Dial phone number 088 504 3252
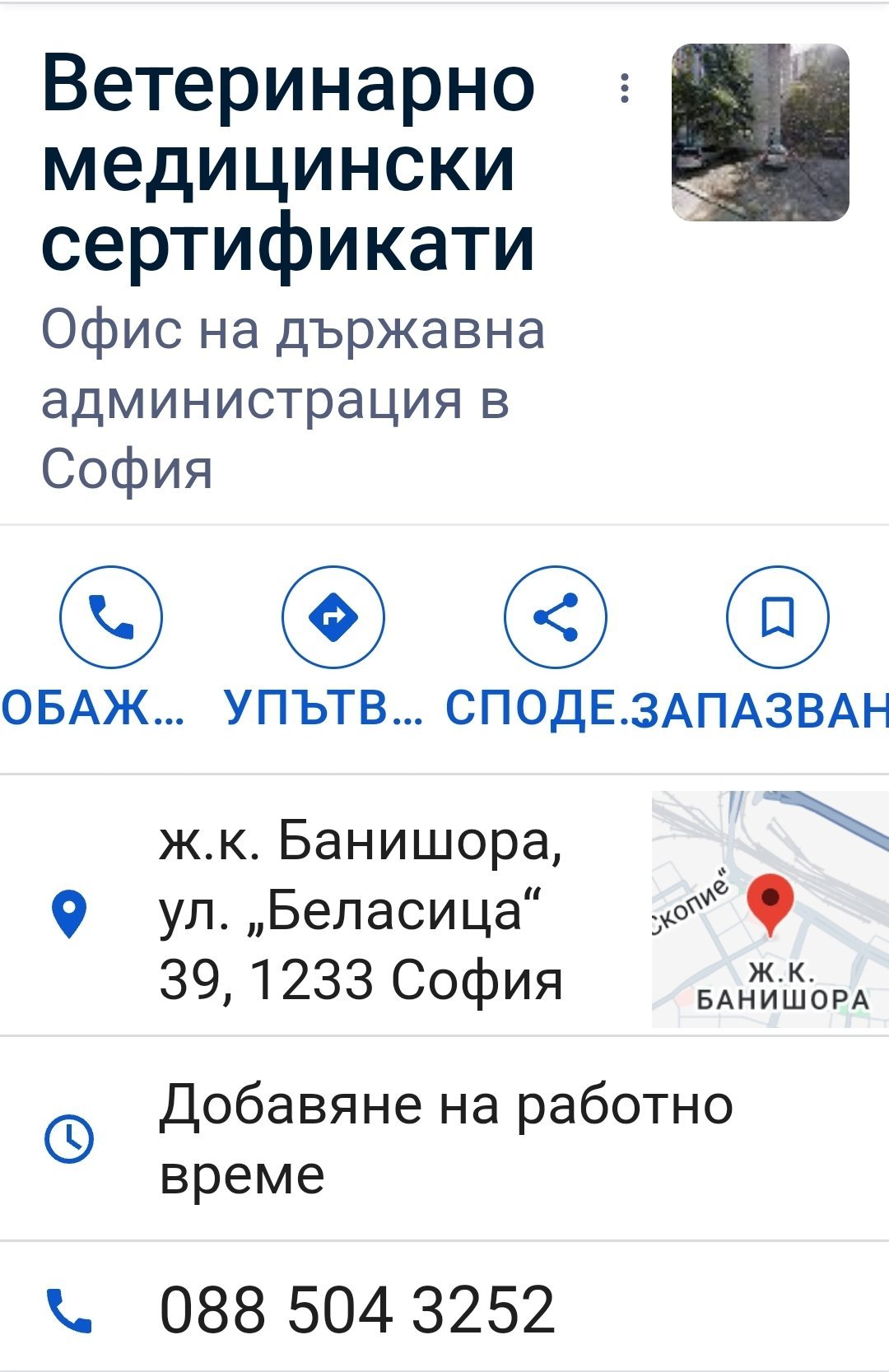 357,1309
